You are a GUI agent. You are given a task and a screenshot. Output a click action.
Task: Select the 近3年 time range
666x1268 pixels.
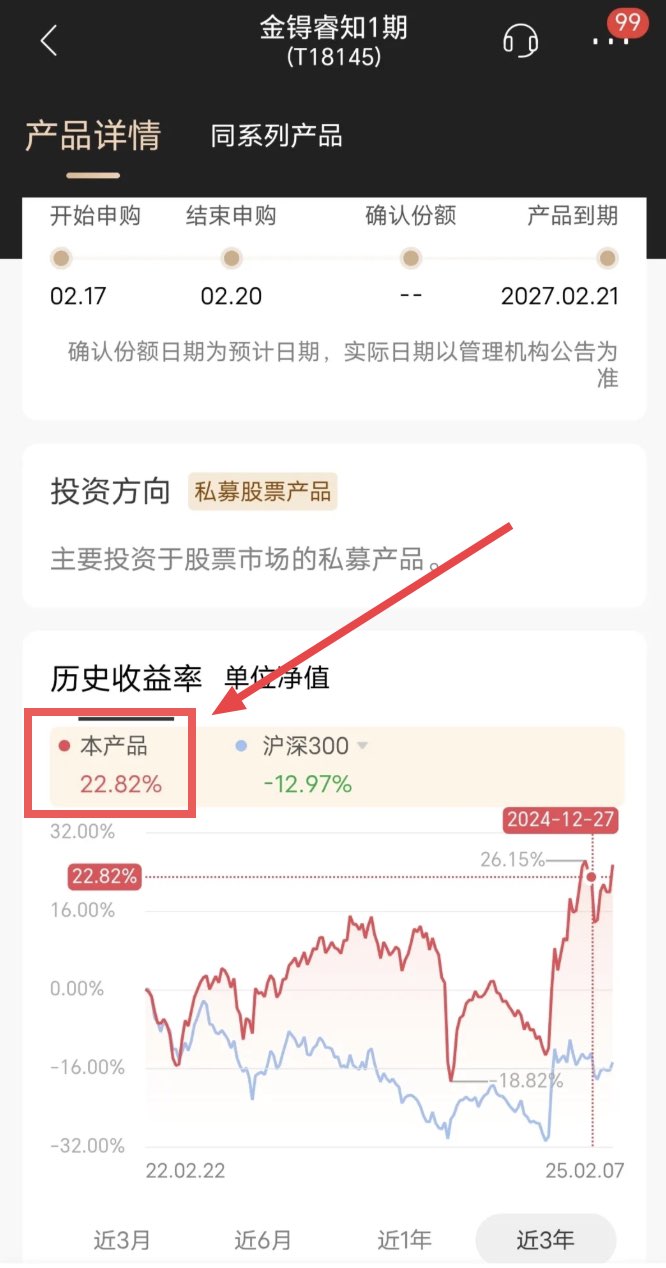(545, 1241)
